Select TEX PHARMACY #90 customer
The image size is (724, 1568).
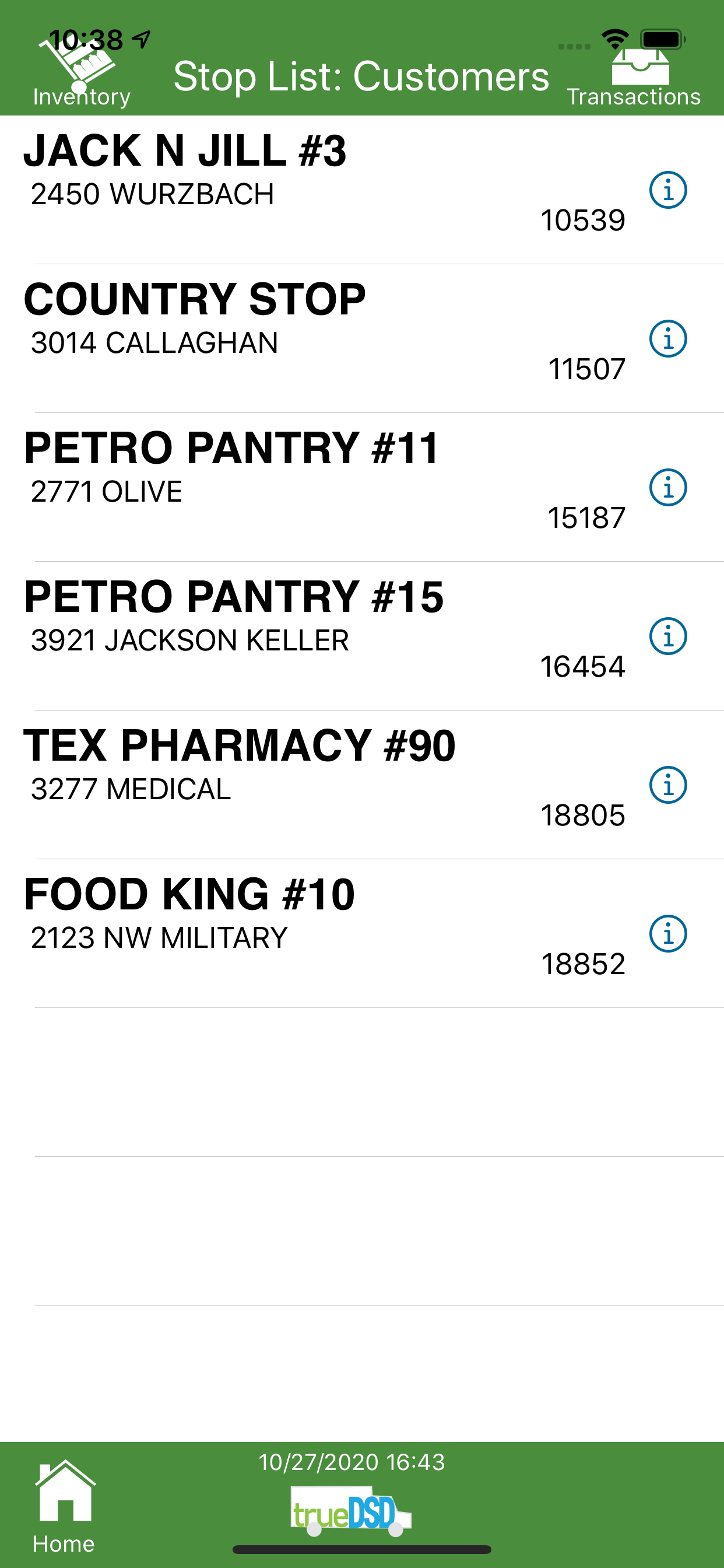click(362, 785)
